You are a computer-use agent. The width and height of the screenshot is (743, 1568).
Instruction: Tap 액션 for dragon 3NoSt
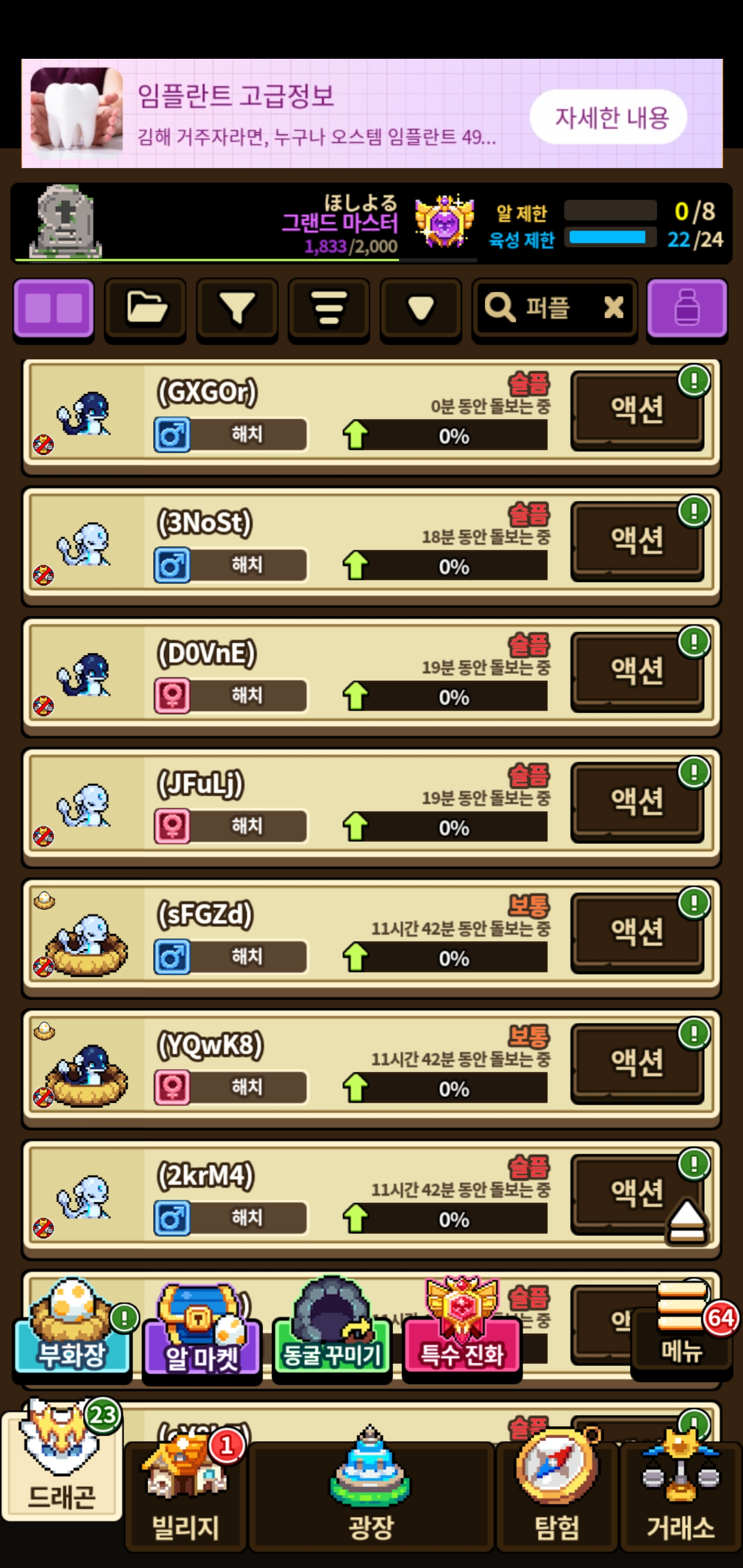coord(636,540)
